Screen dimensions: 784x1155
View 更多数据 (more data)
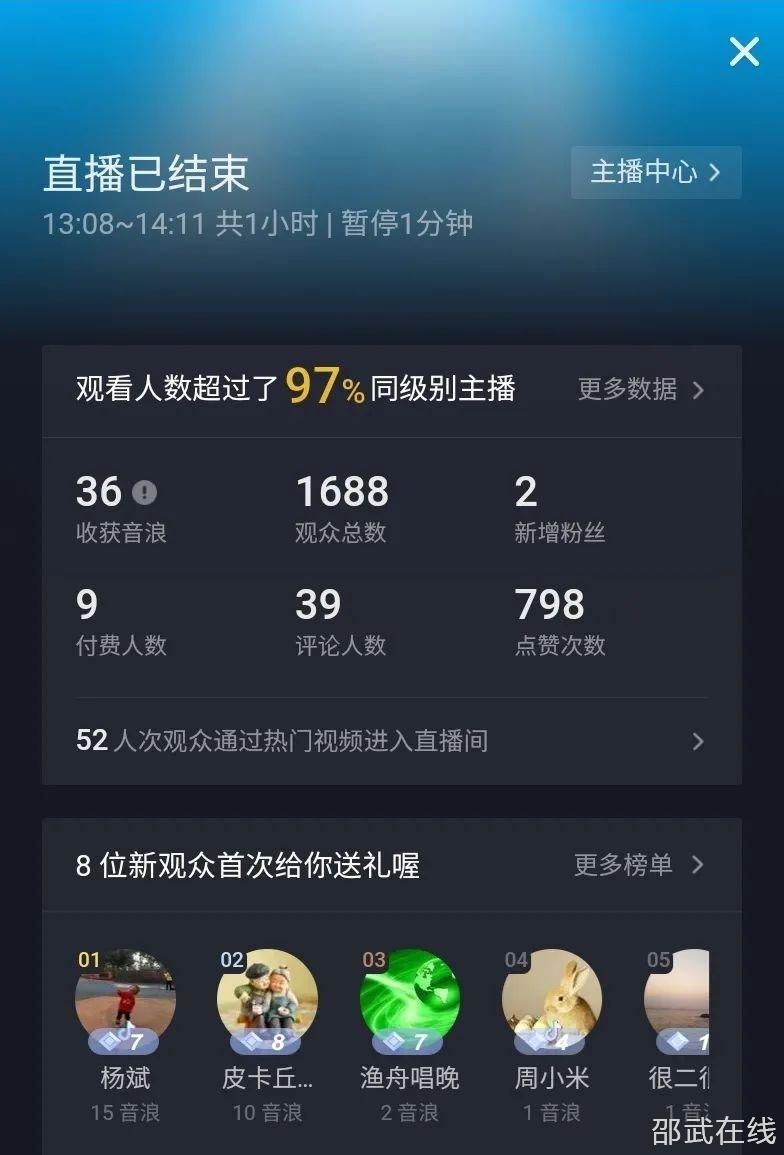[x=641, y=389]
